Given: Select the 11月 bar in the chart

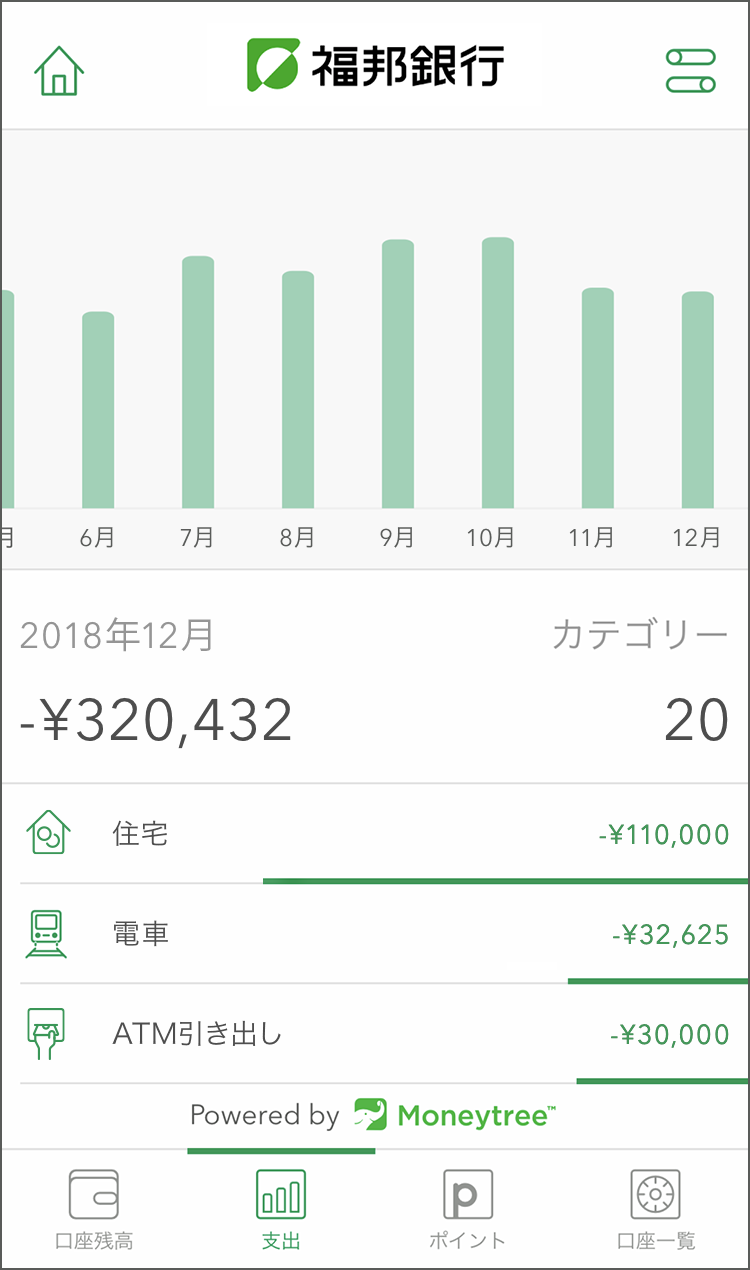Looking at the screenshot, I should (598, 398).
